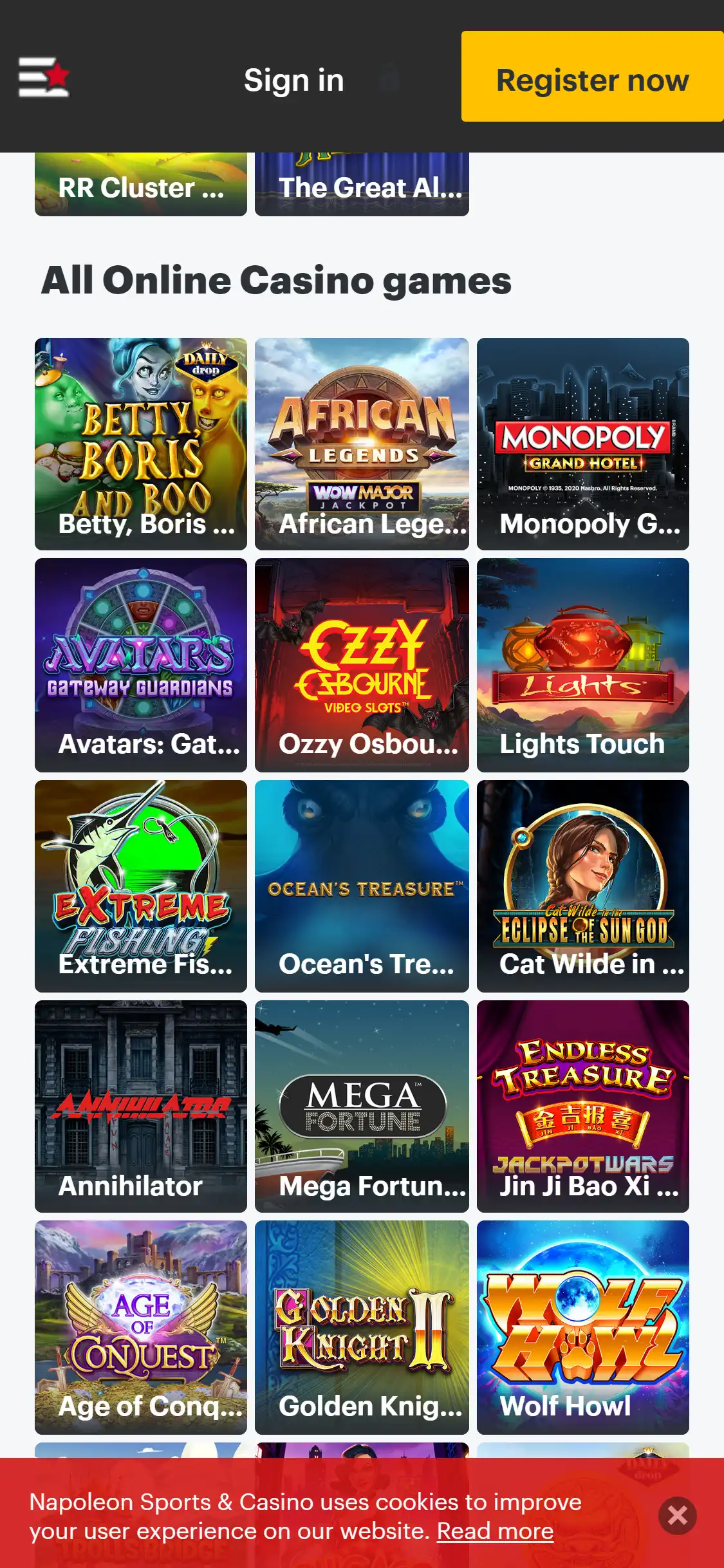Open Mega Fortune slot

click(x=362, y=1106)
